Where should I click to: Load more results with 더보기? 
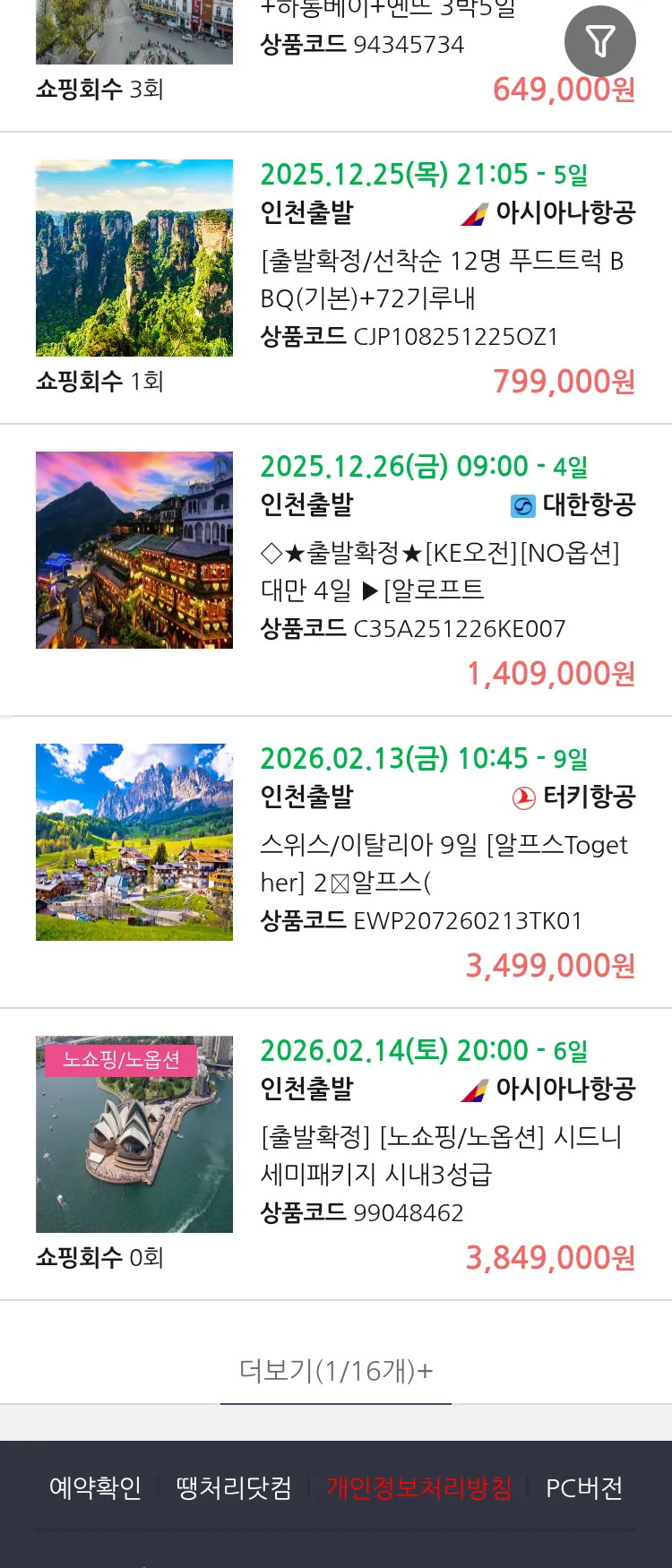point(336,1370)
